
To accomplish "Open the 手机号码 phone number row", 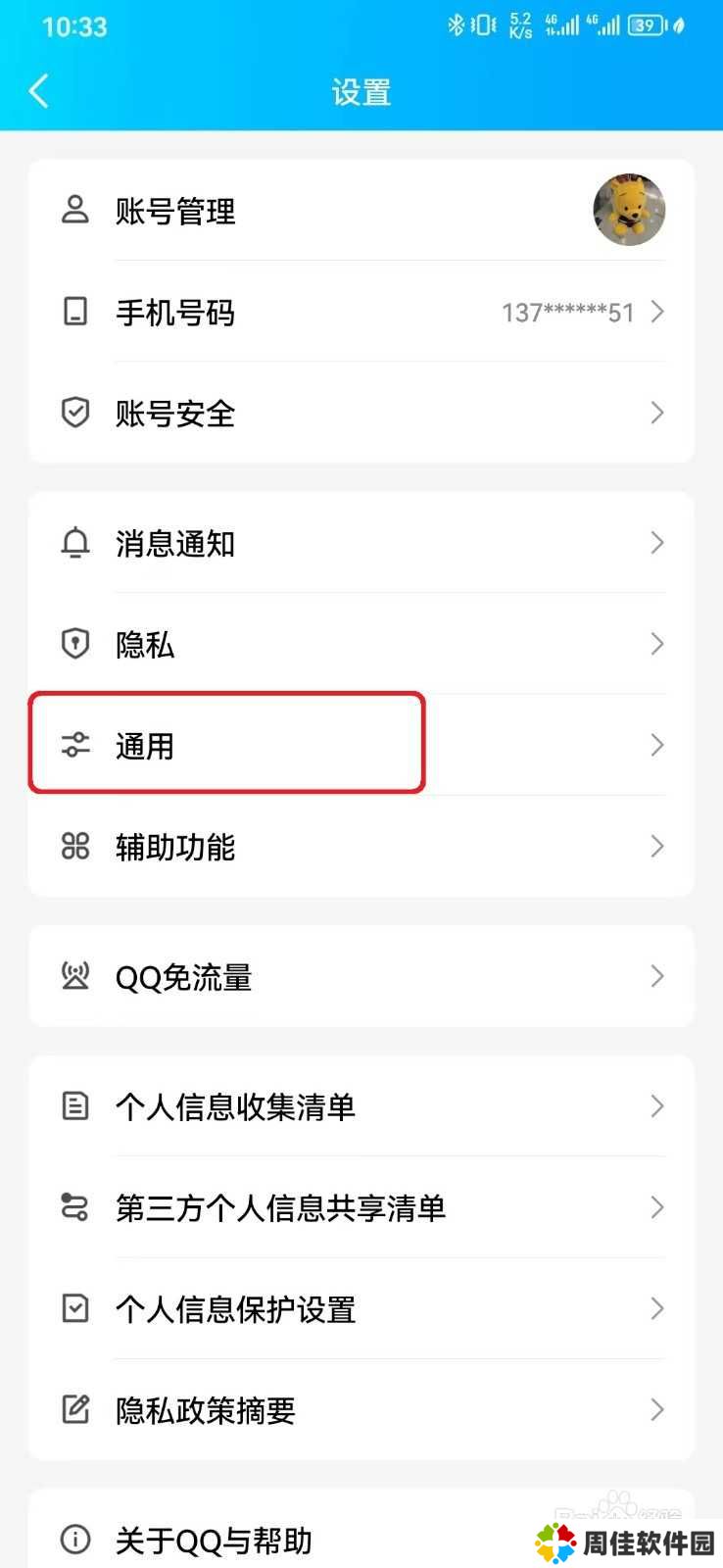I will (361, 313).
